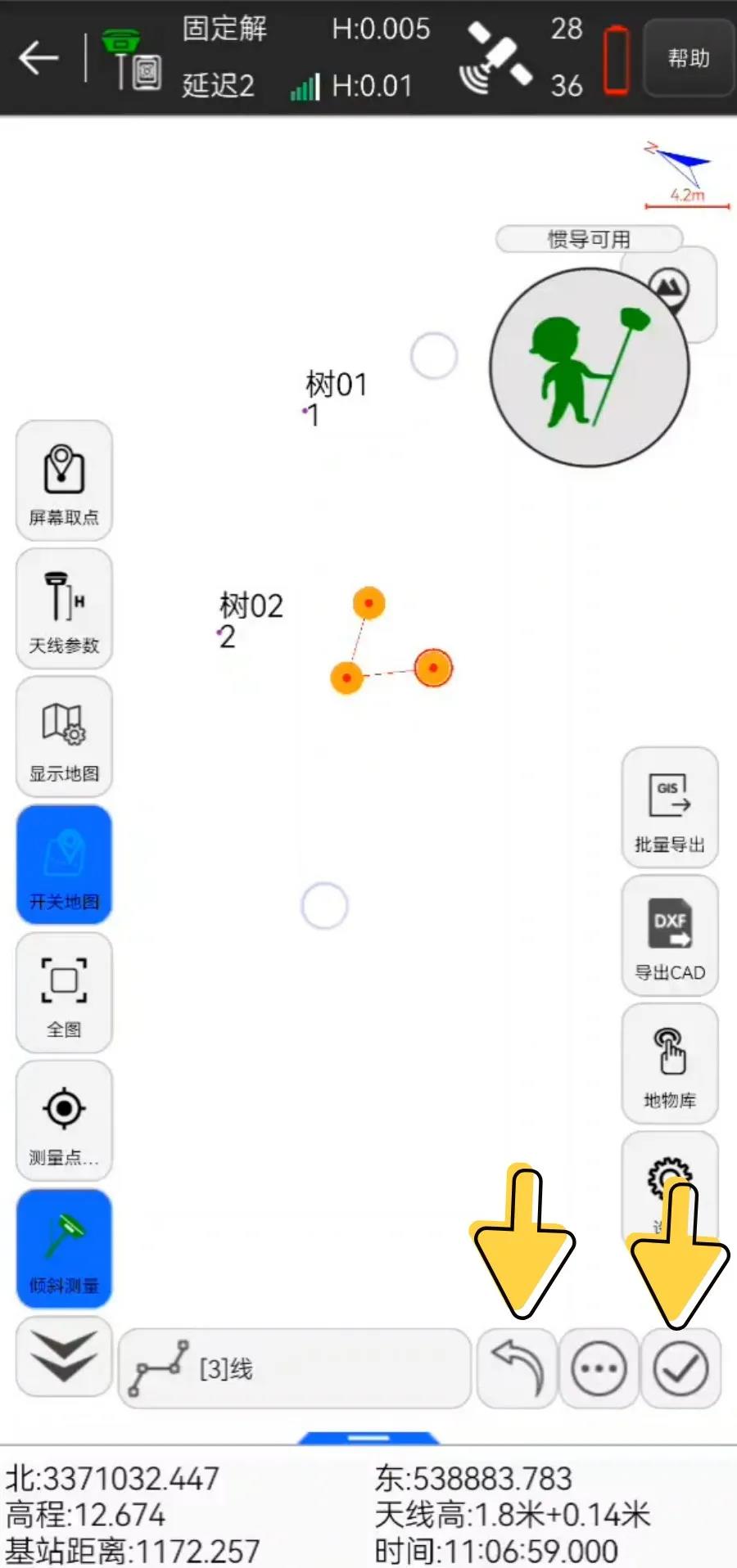Open the 测量点 measure point tool
This screenshot has width=737, height=1568.
coord(64,1121)
